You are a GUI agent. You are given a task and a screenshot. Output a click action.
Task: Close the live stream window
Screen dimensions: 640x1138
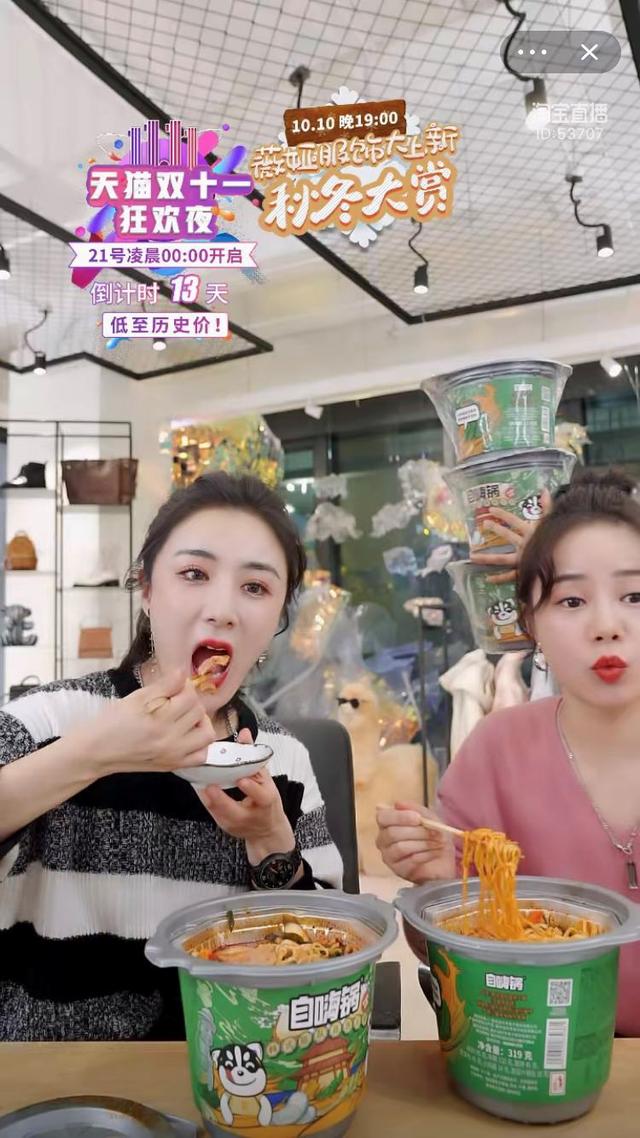coord(590,52)
